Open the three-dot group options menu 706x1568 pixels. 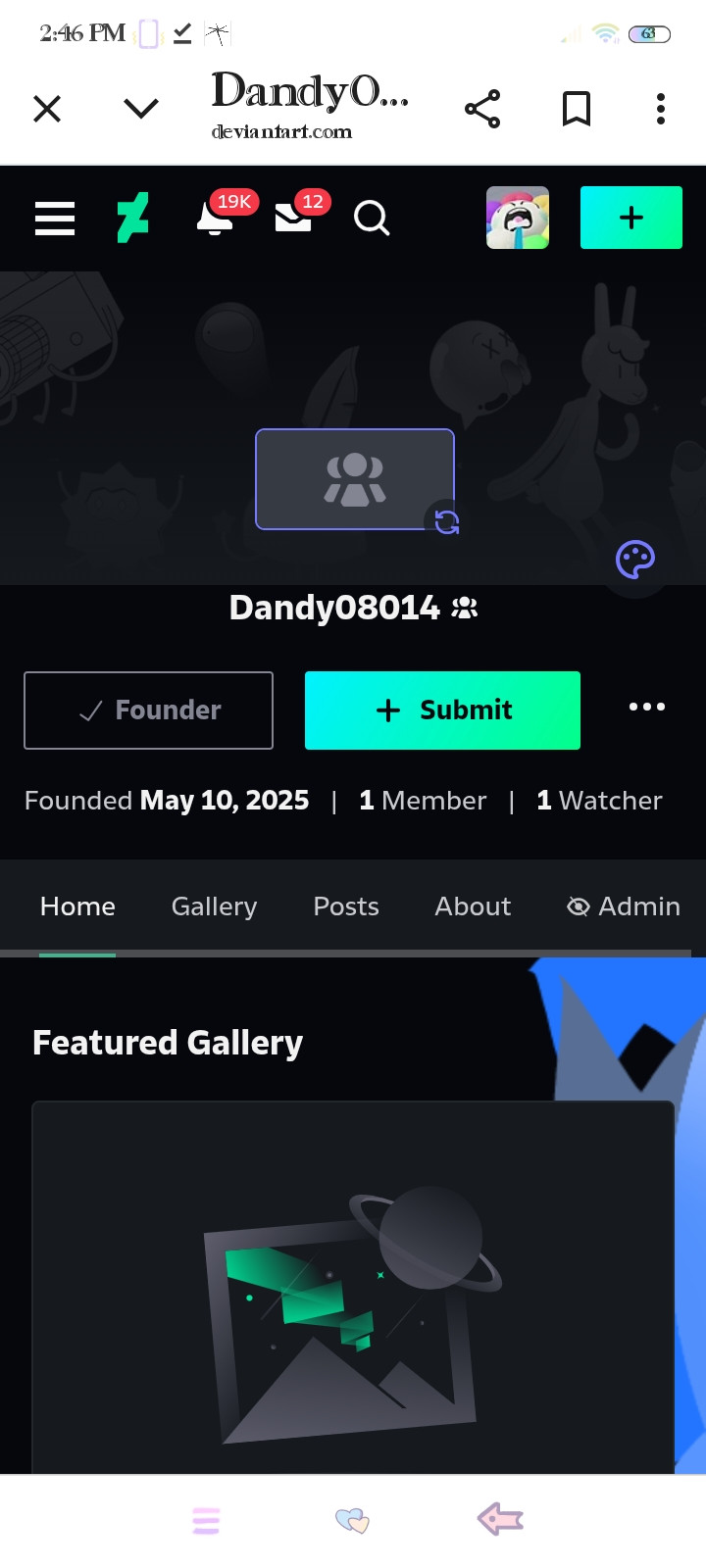coord(647,707)
